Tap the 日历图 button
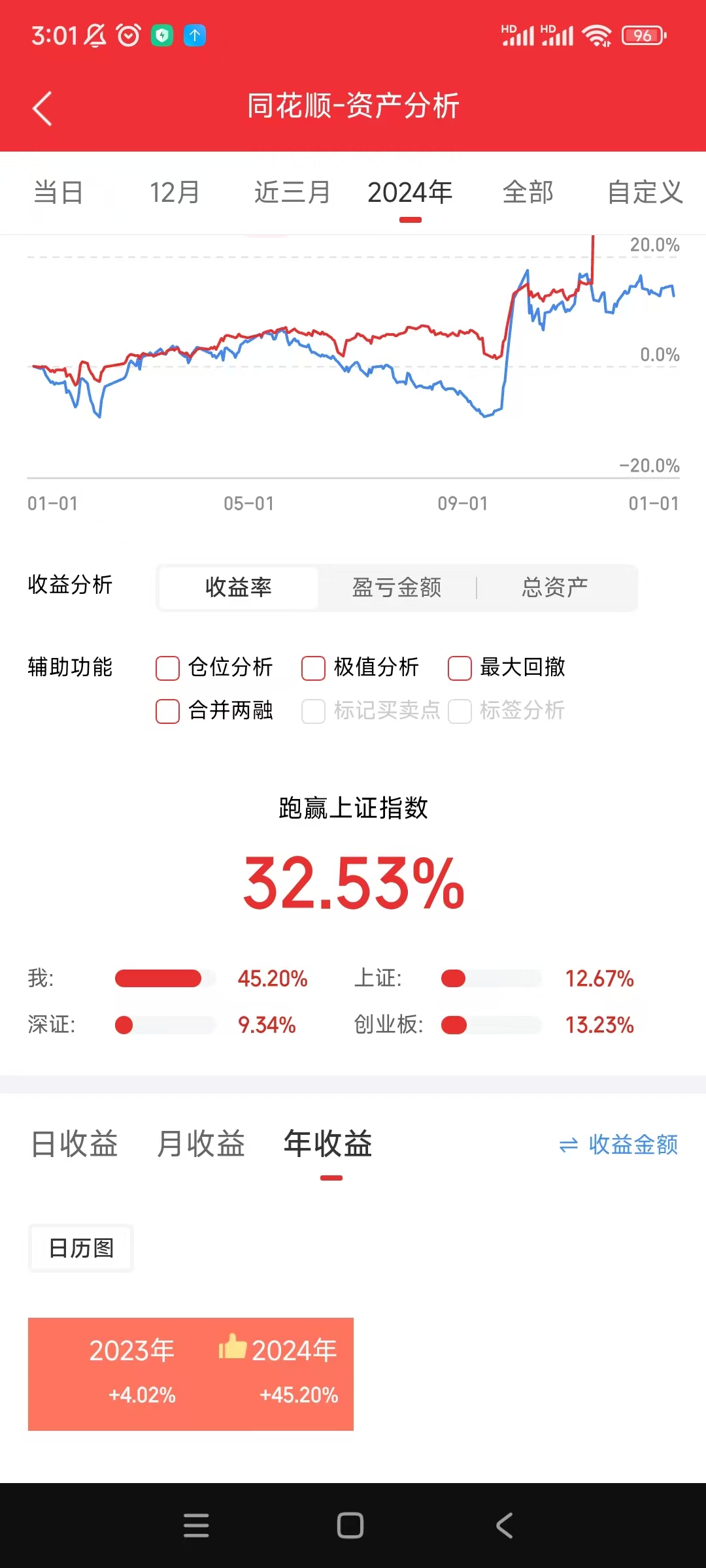The width and height of the screenshot is (706, 1568). [81, 1248]
